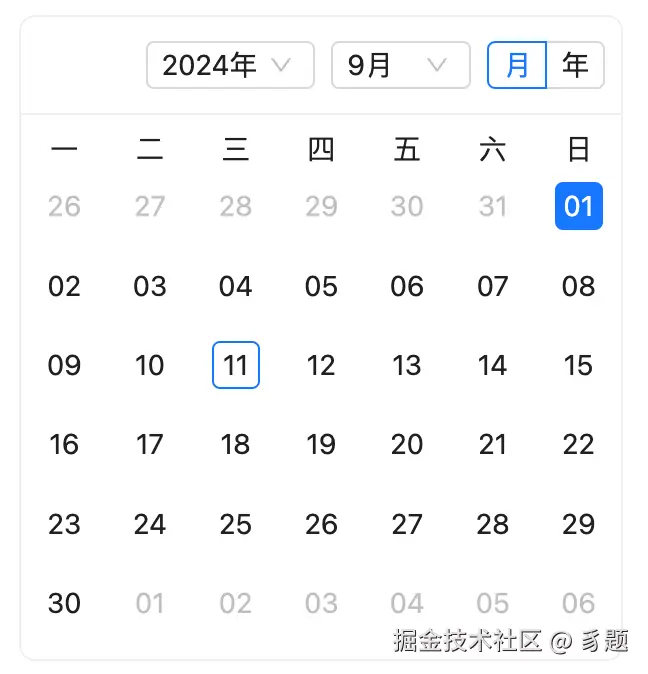Select date 11 with blue outline
Image resolution: width=648 pixels, height=674 pixels.
[236, 365]
